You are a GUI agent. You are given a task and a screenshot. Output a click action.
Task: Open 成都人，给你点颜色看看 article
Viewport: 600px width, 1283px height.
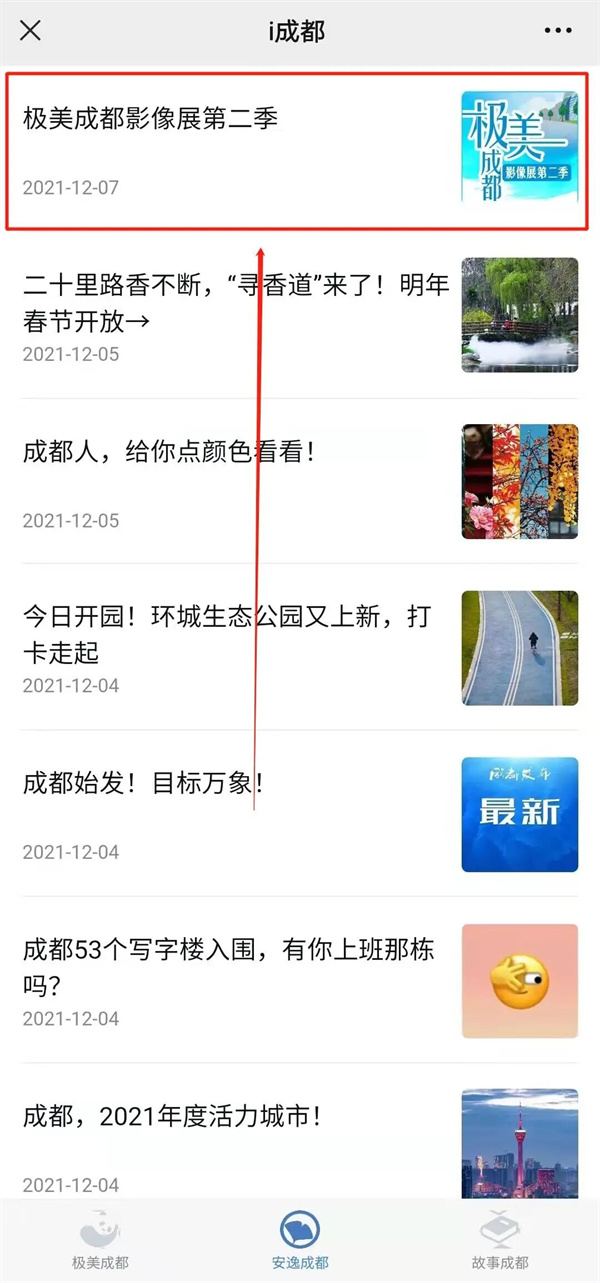point(170,452)
